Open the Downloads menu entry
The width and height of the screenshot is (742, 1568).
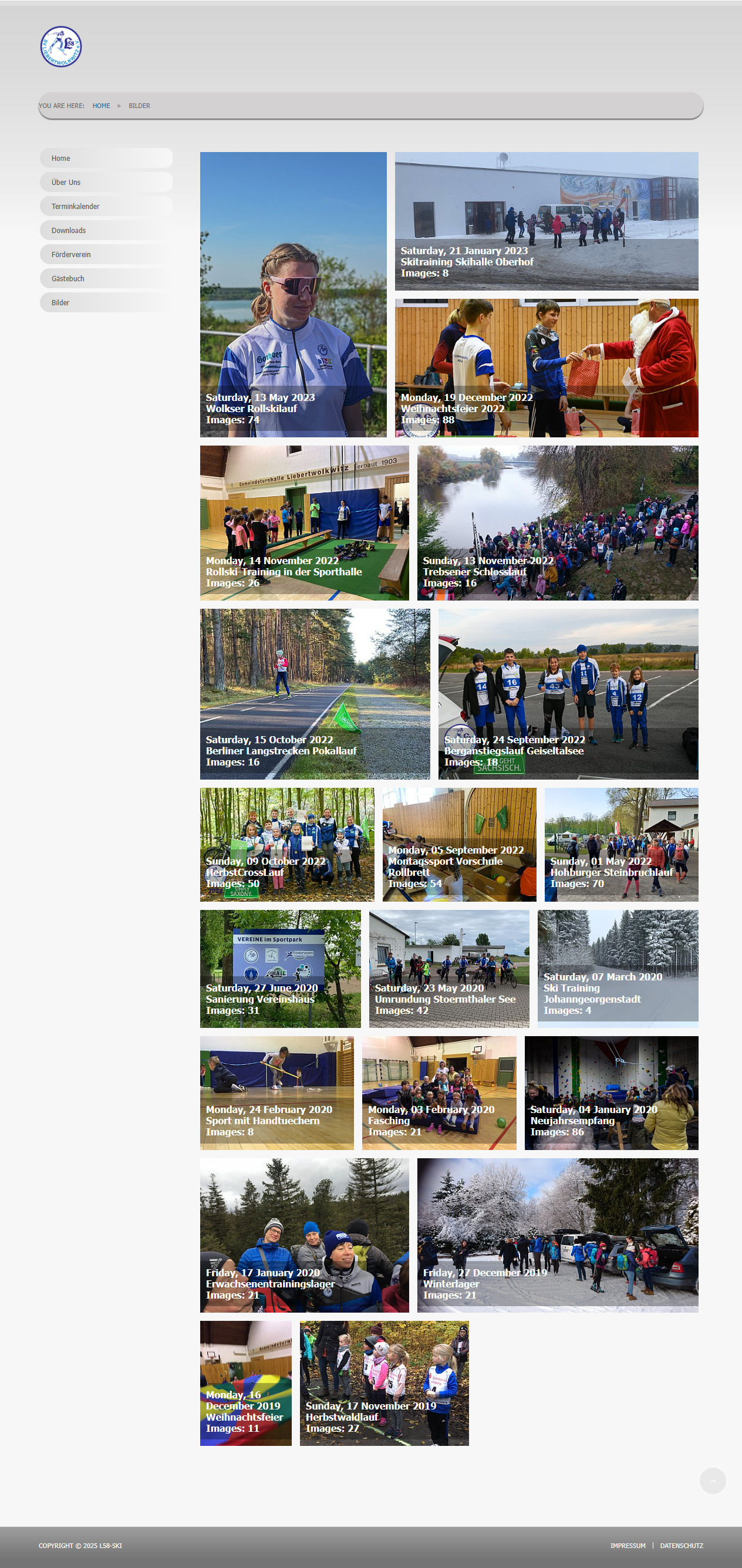pyautogui.click(x=106, y=230)
